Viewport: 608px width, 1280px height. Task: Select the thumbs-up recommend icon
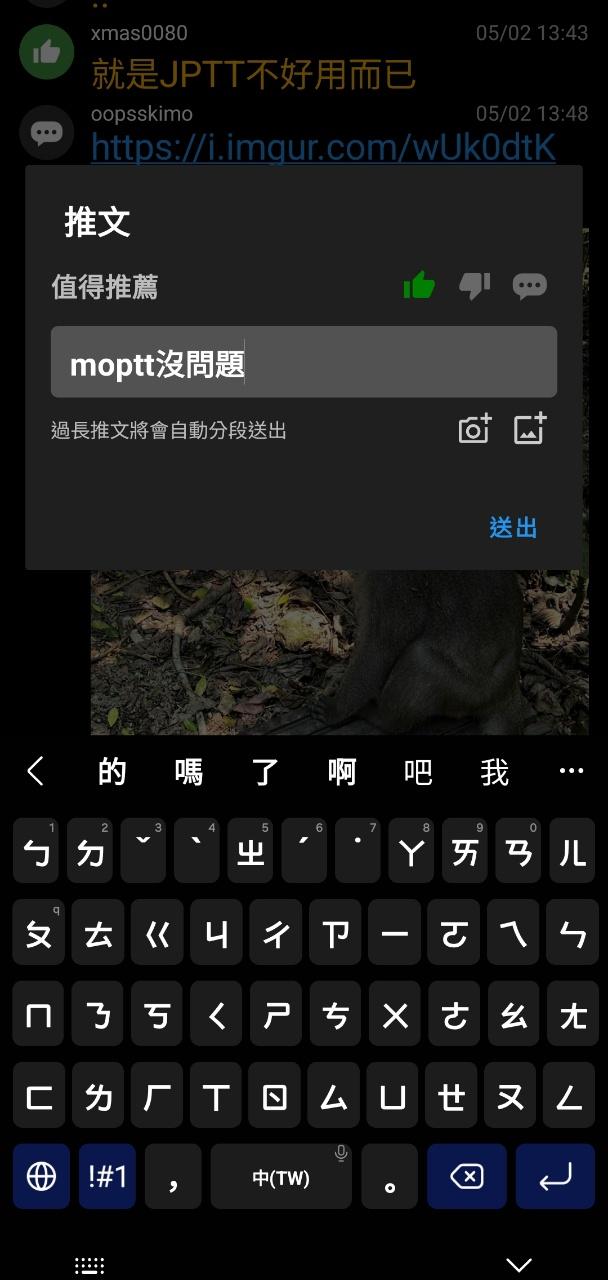tap(419, 286)
